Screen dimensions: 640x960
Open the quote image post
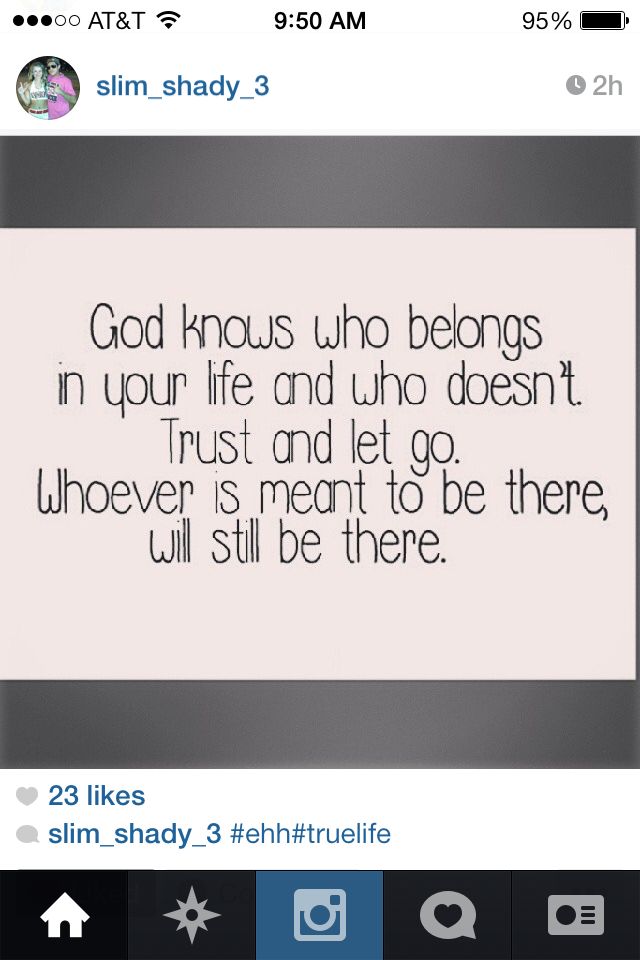[320, 452]
